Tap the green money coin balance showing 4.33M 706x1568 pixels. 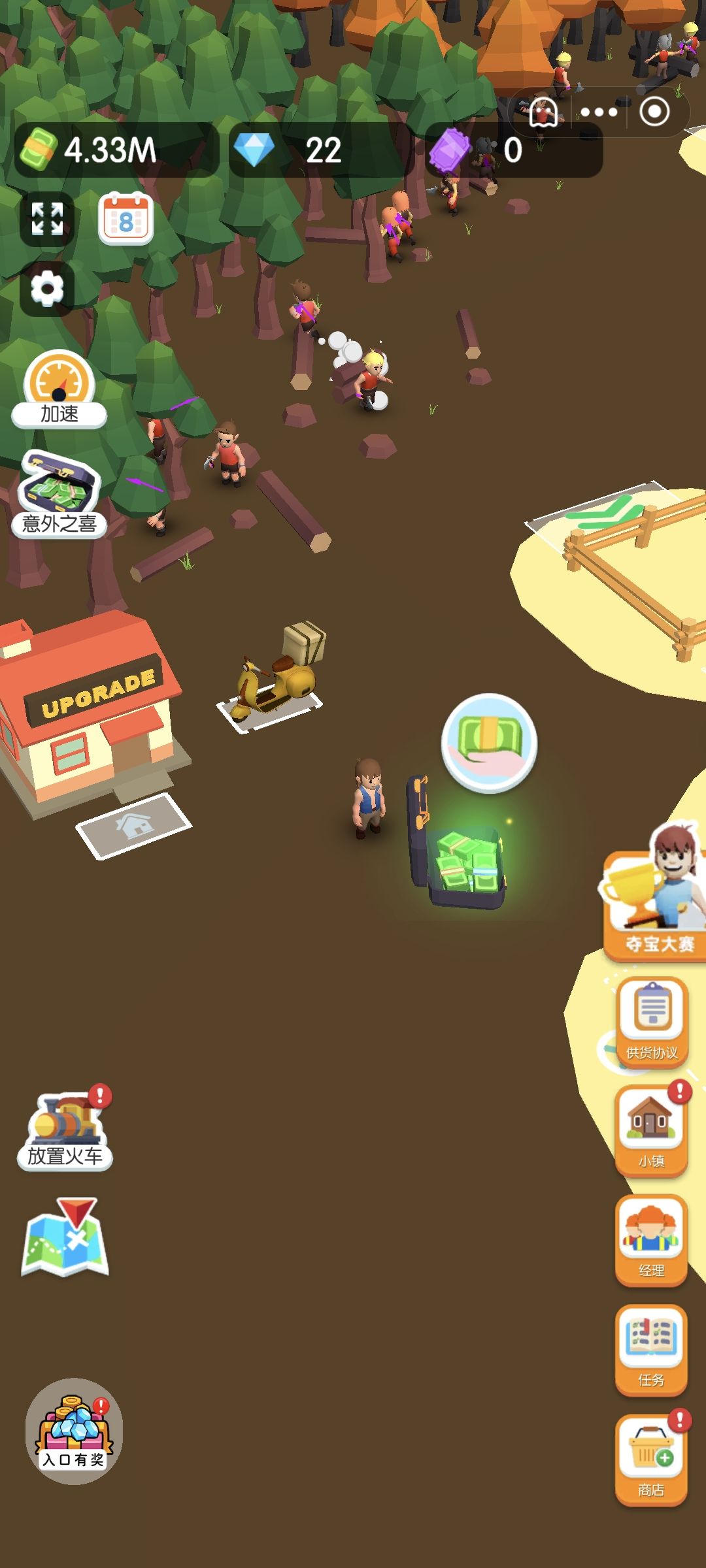[92, 150]
